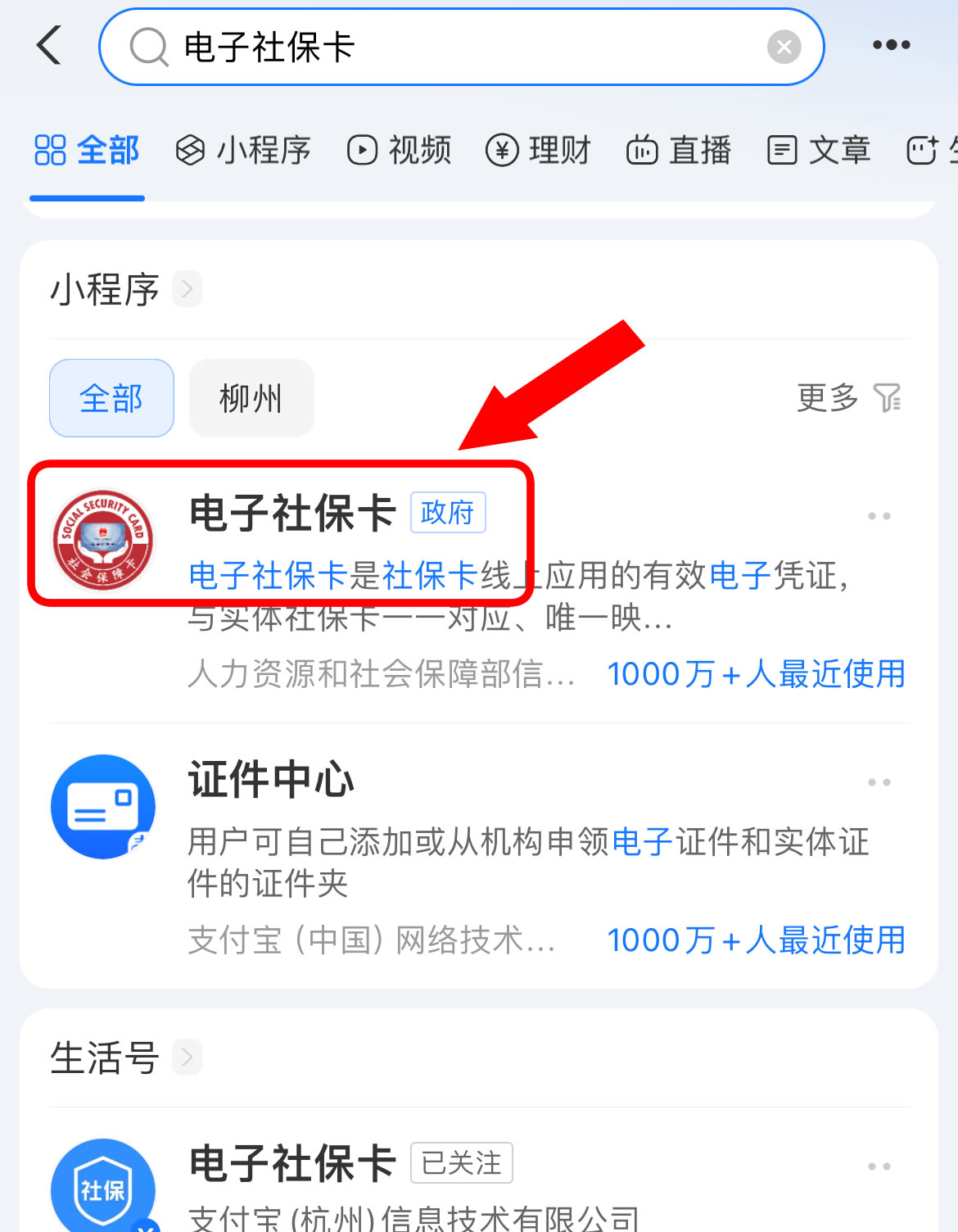The height and width of the screenshot is (1232, 958).
Task: Stay on the 全部 top tab
Action: point(88,151)
